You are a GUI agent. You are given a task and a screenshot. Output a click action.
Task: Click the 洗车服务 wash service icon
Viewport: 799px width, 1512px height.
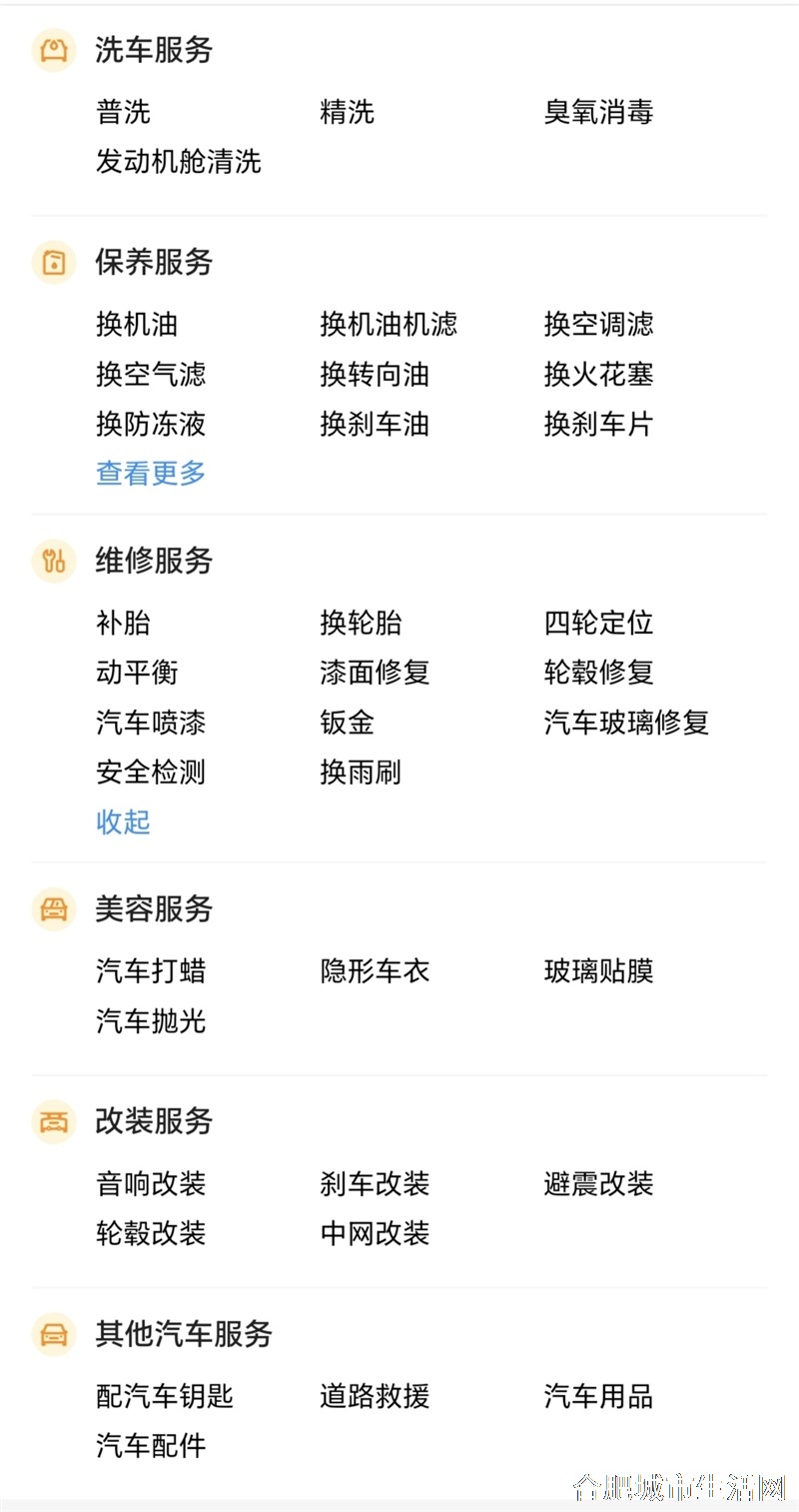(x=53, y=50)
